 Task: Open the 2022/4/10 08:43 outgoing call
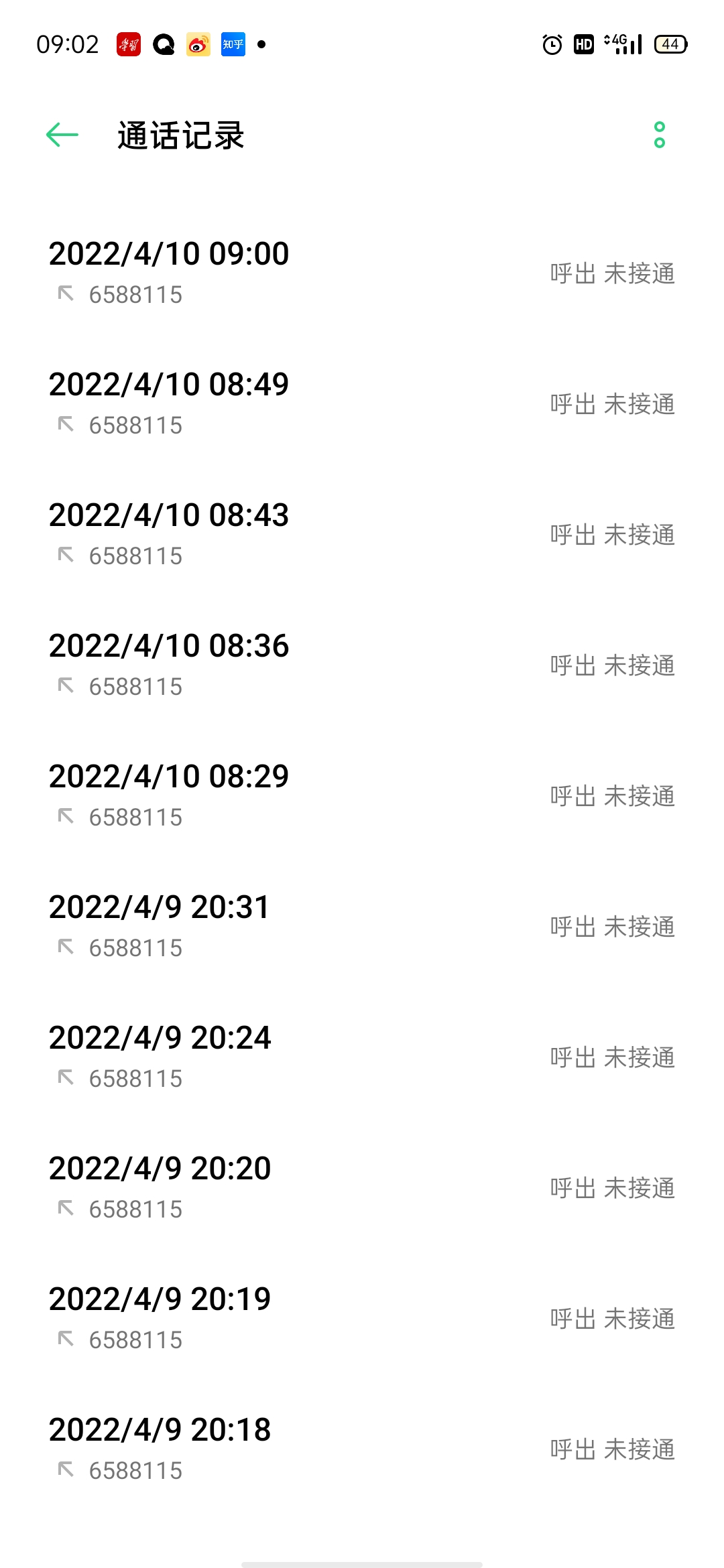pyautogui.click(x=362, y=534)
